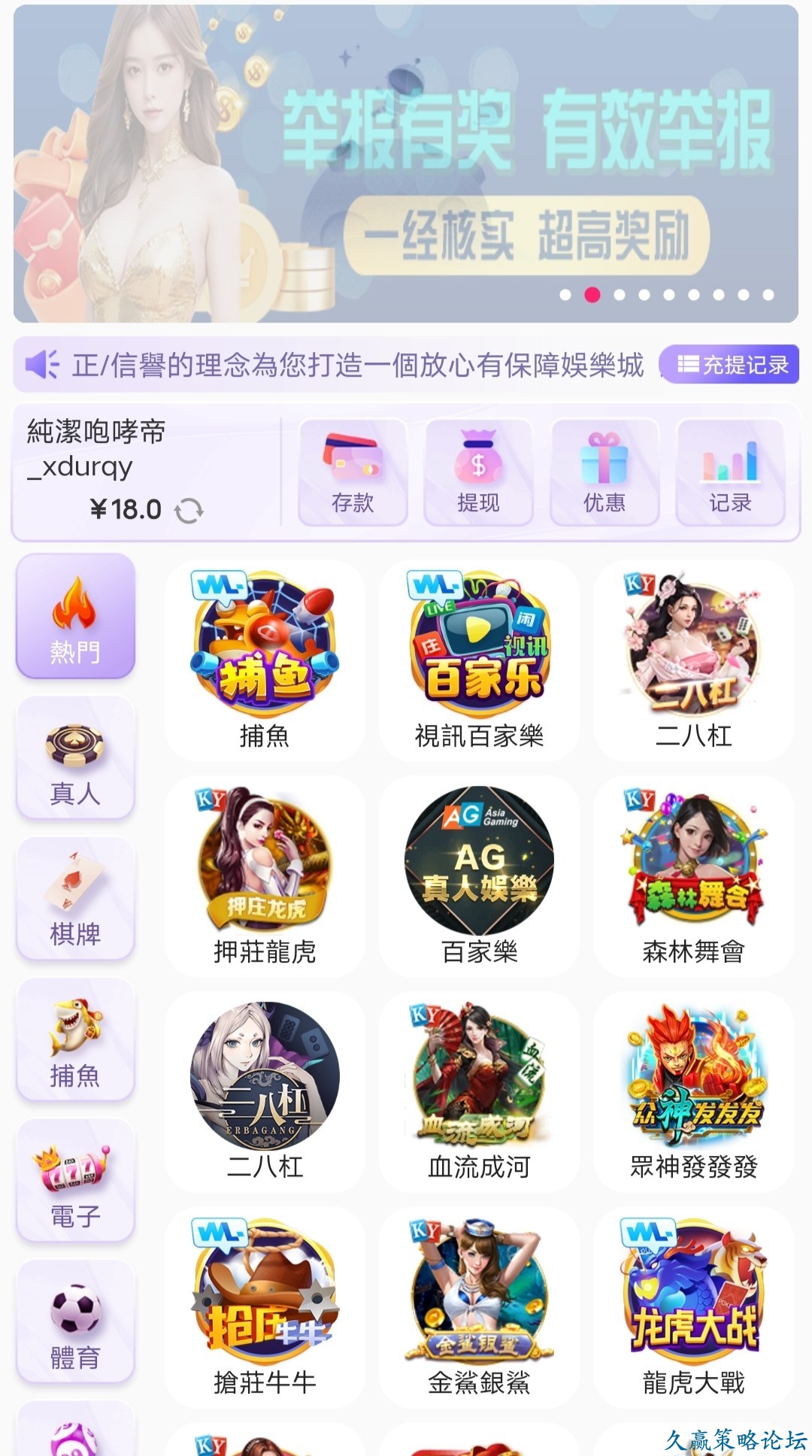Launch the 血流成河 game
Viewport: 812px width, 1456px height.
click(479, 1092)
